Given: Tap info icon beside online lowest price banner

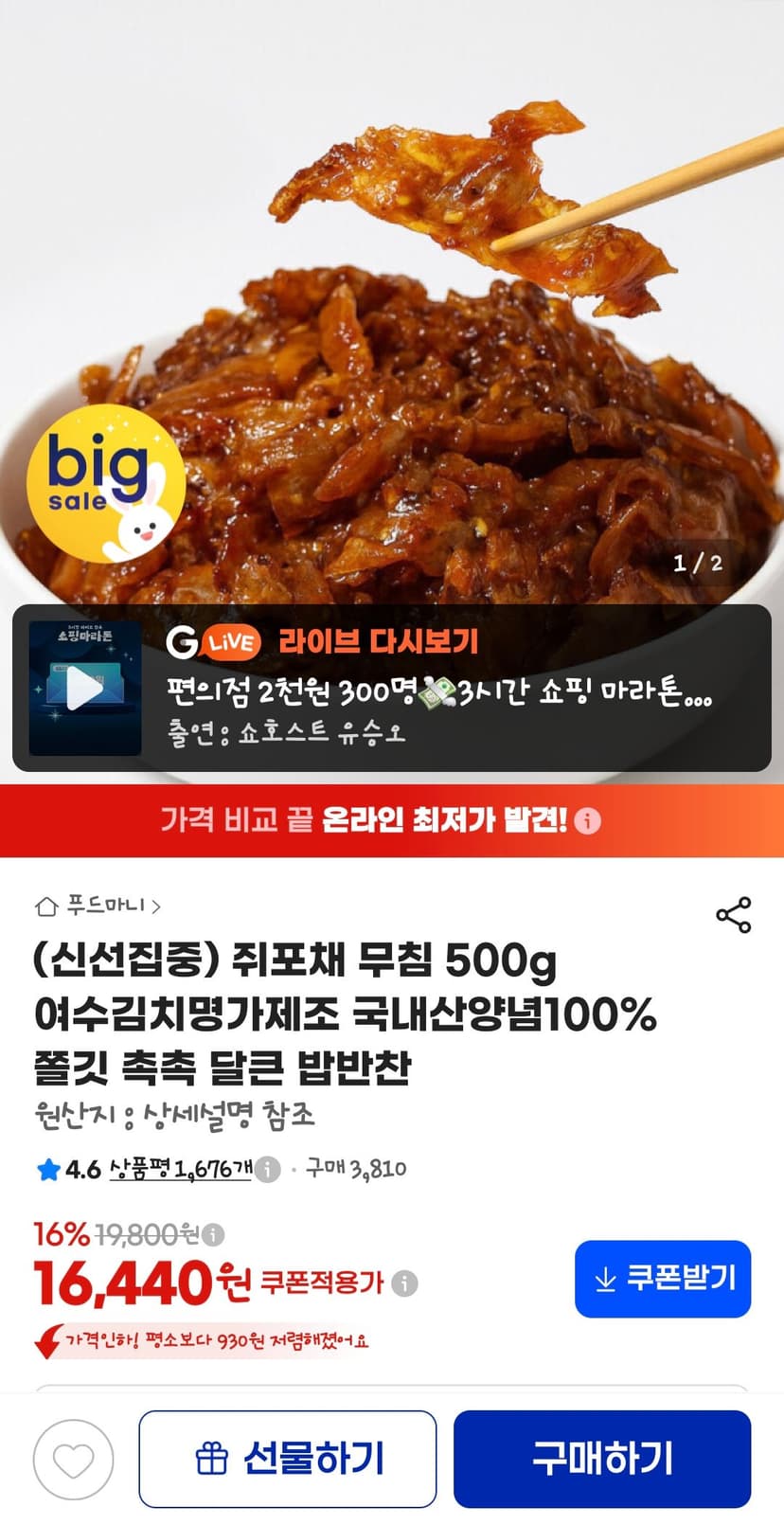Looking at the screenshot, I should [588, 821].
